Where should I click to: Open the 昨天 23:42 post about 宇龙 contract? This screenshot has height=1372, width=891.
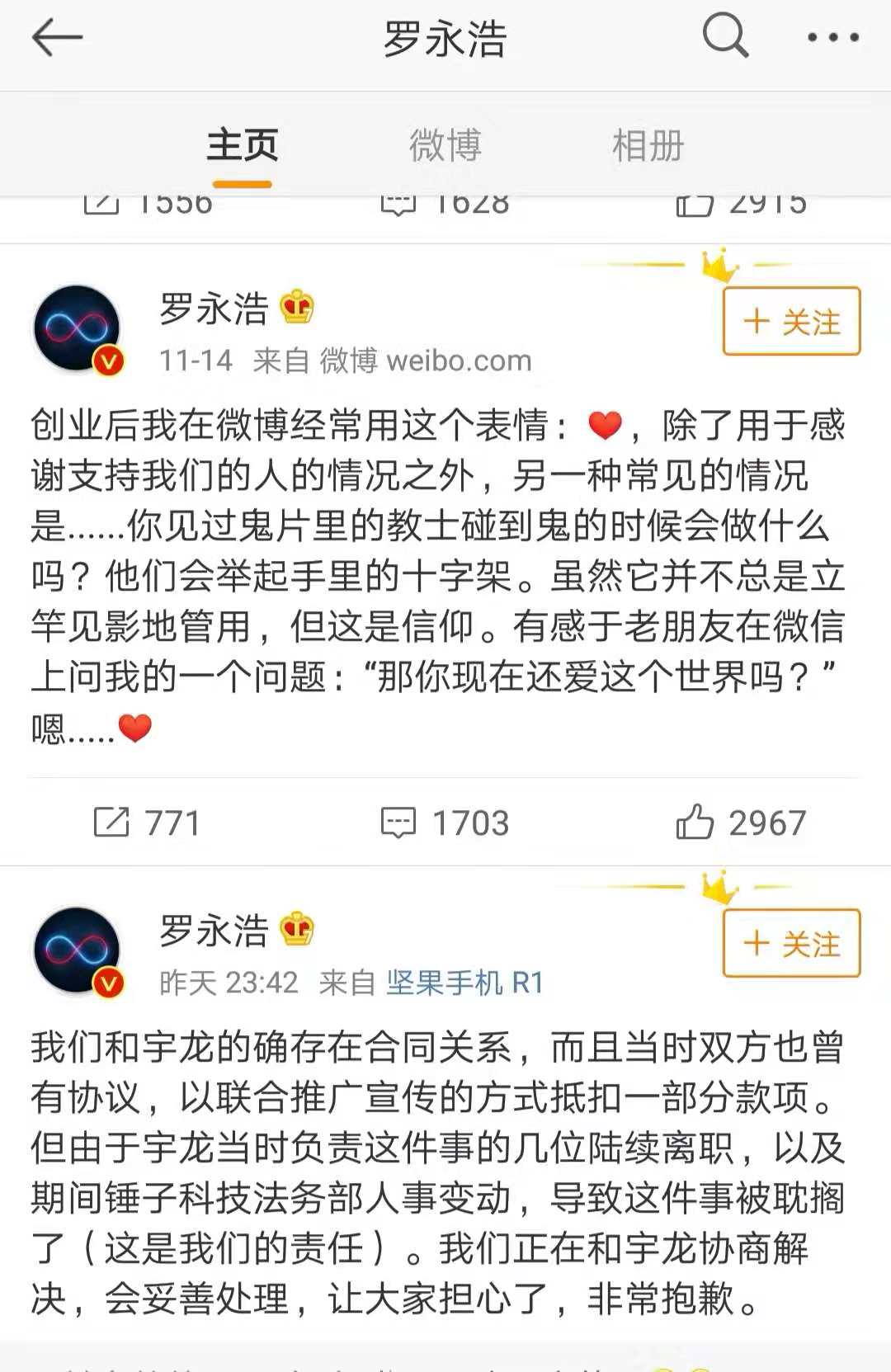click(437, 1172)
